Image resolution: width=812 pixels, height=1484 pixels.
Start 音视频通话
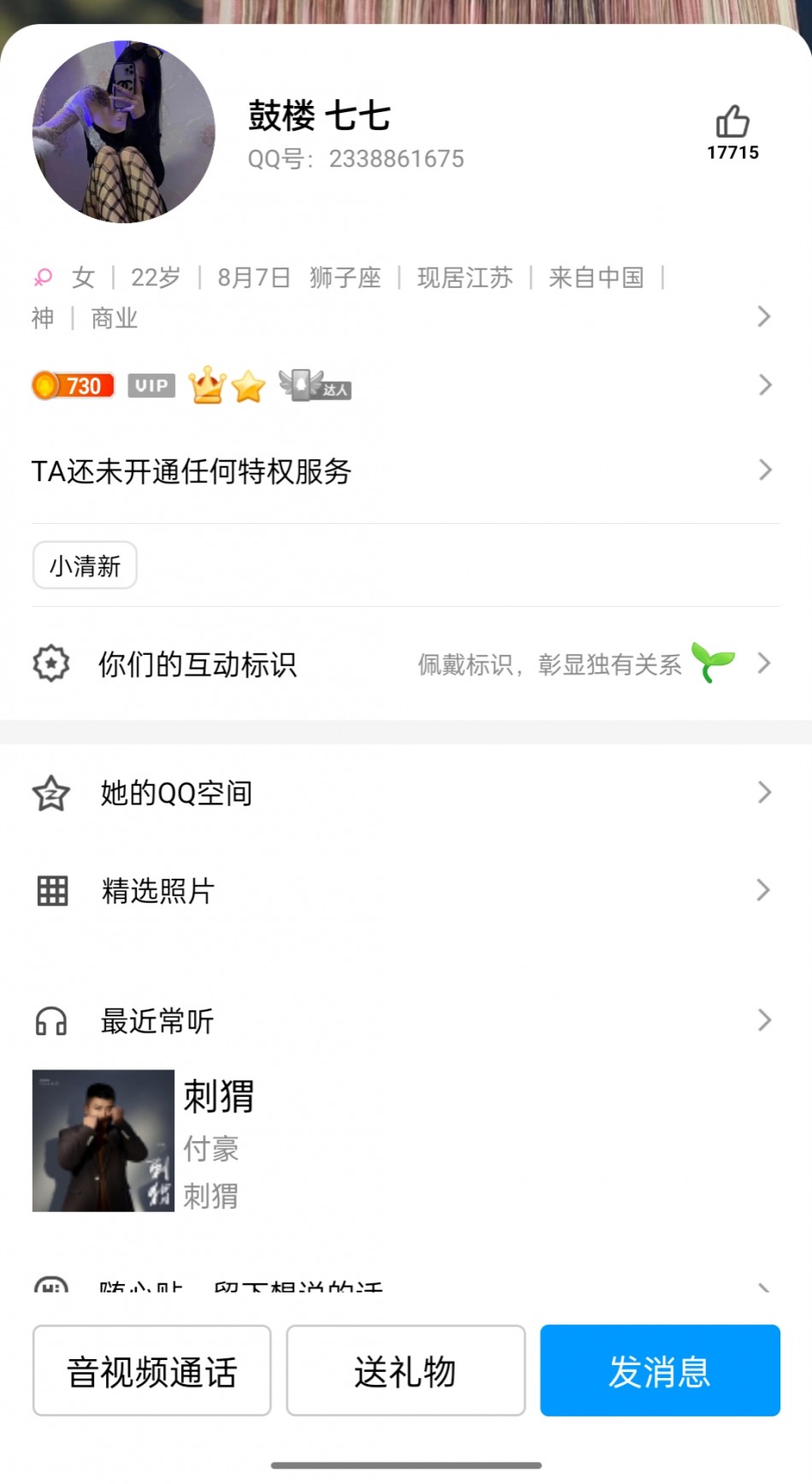click(x=152, y=1371)
